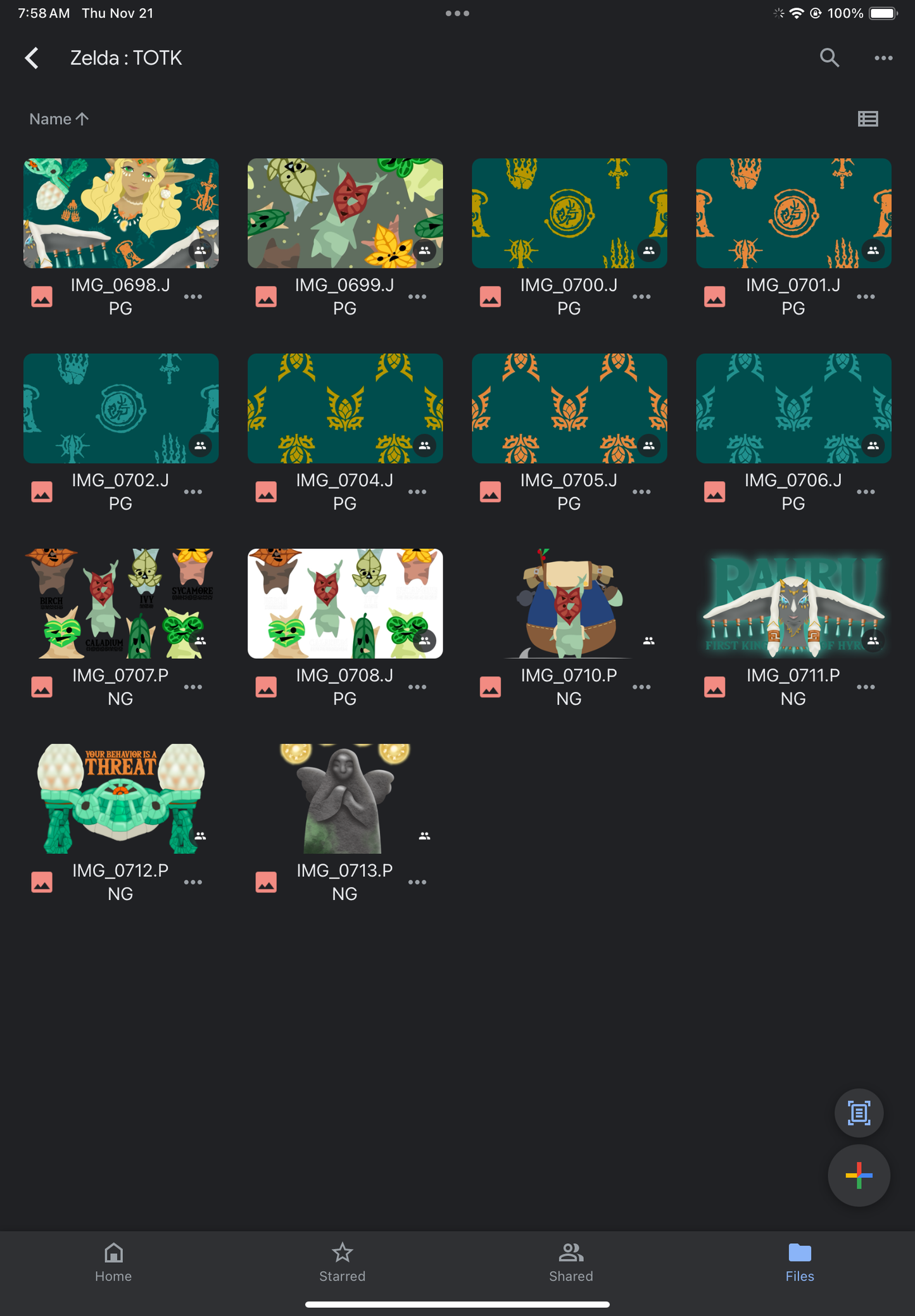This screenshot has width=915, height=1316.
Task: Scan a document with the camera button
Action: [x=859, y=1113]
